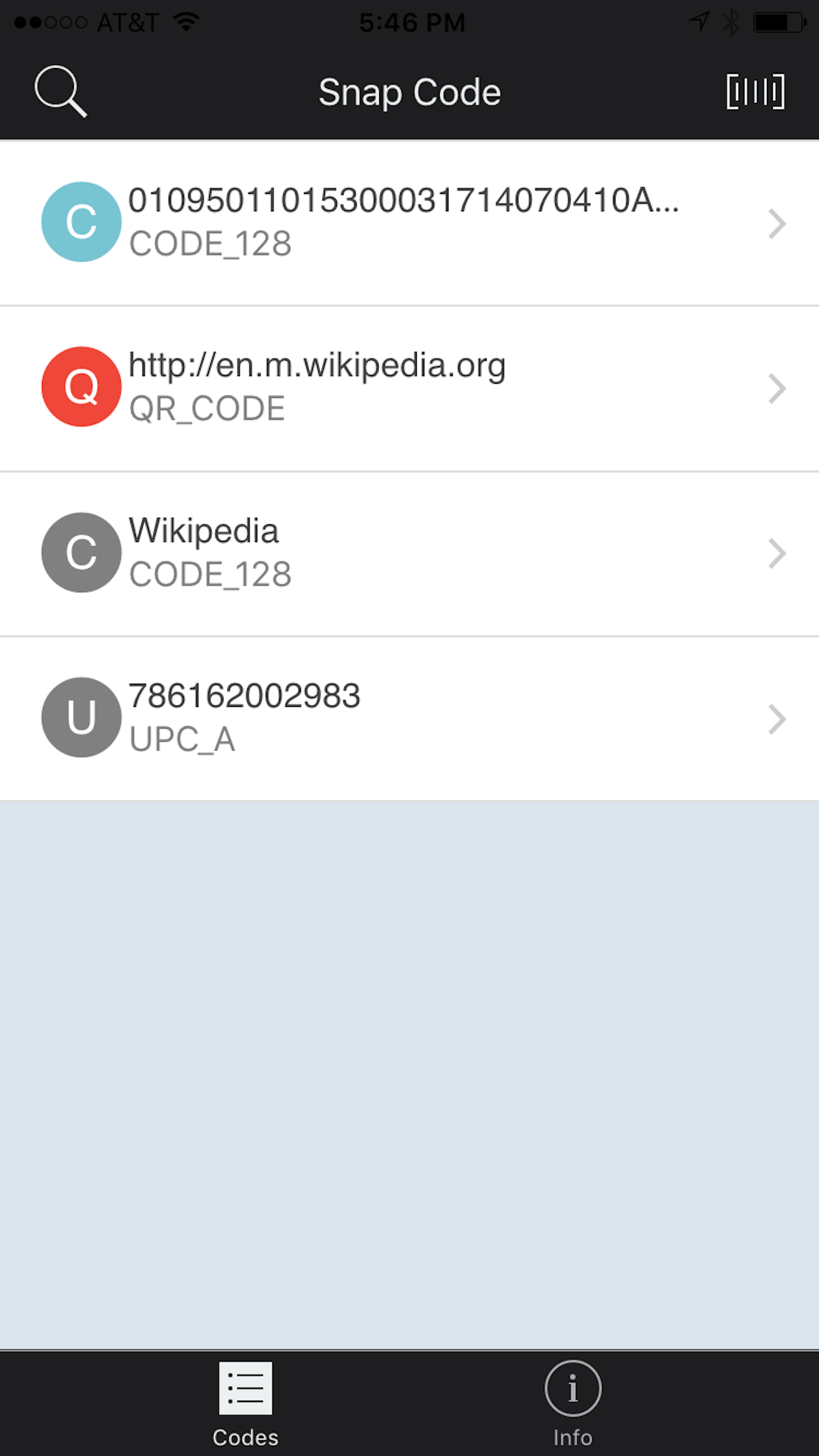Switch to the Codes tab
The image size is (819, 1456).
click(x=245, y=1401)
